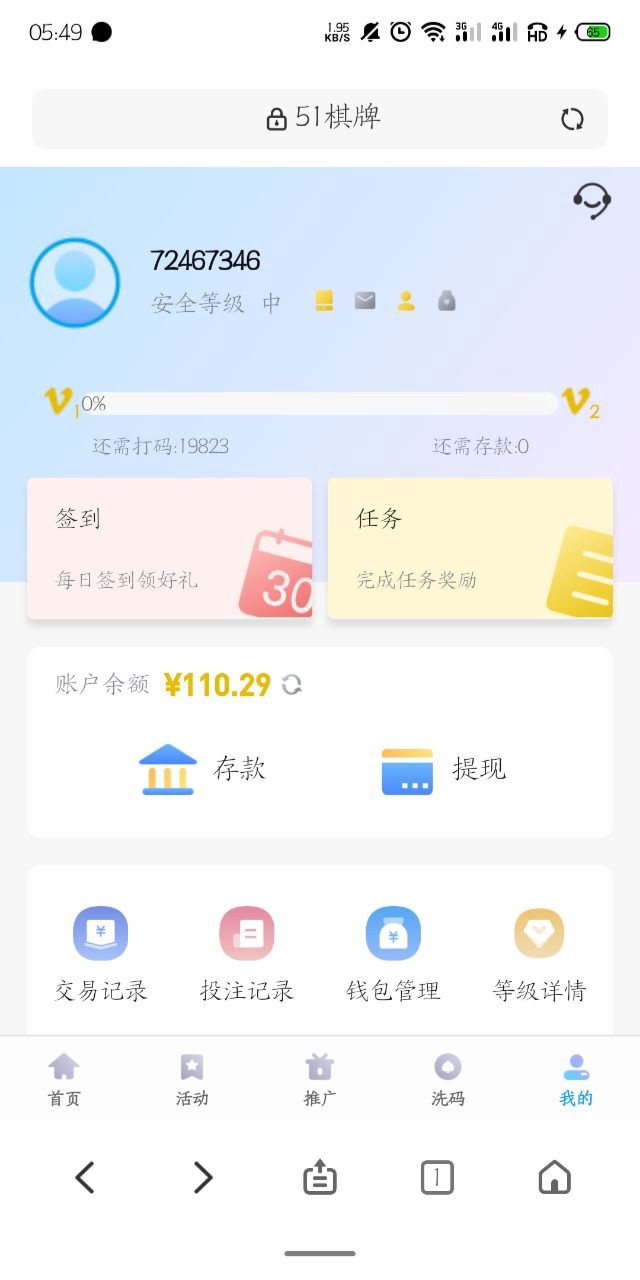The height and width of the screenshot is (1280, 640).
Task: View 交易记录 transaction records
Action: pyautogui.click(x=100, y=954)
